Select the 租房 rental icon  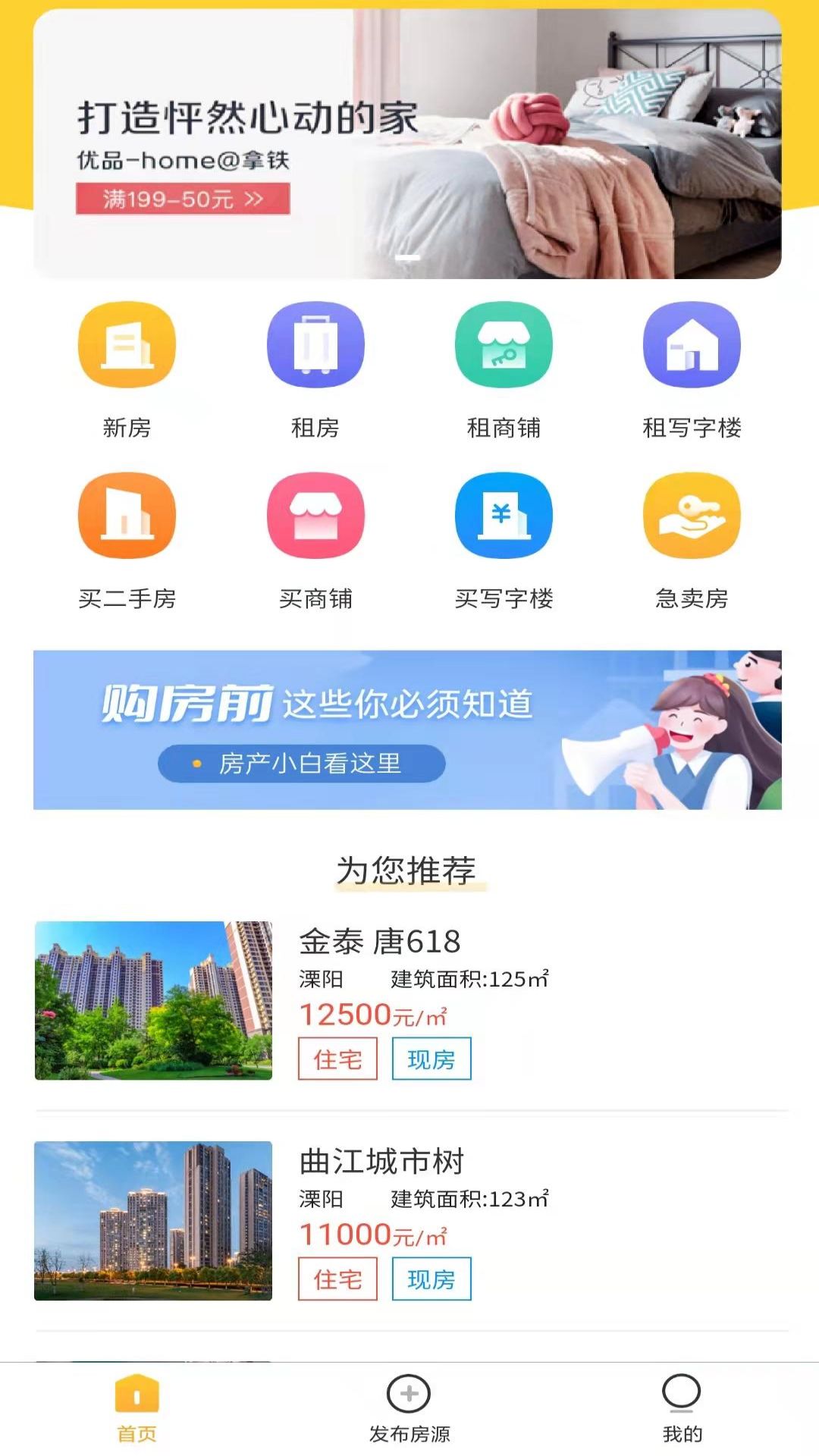[315, 344]
